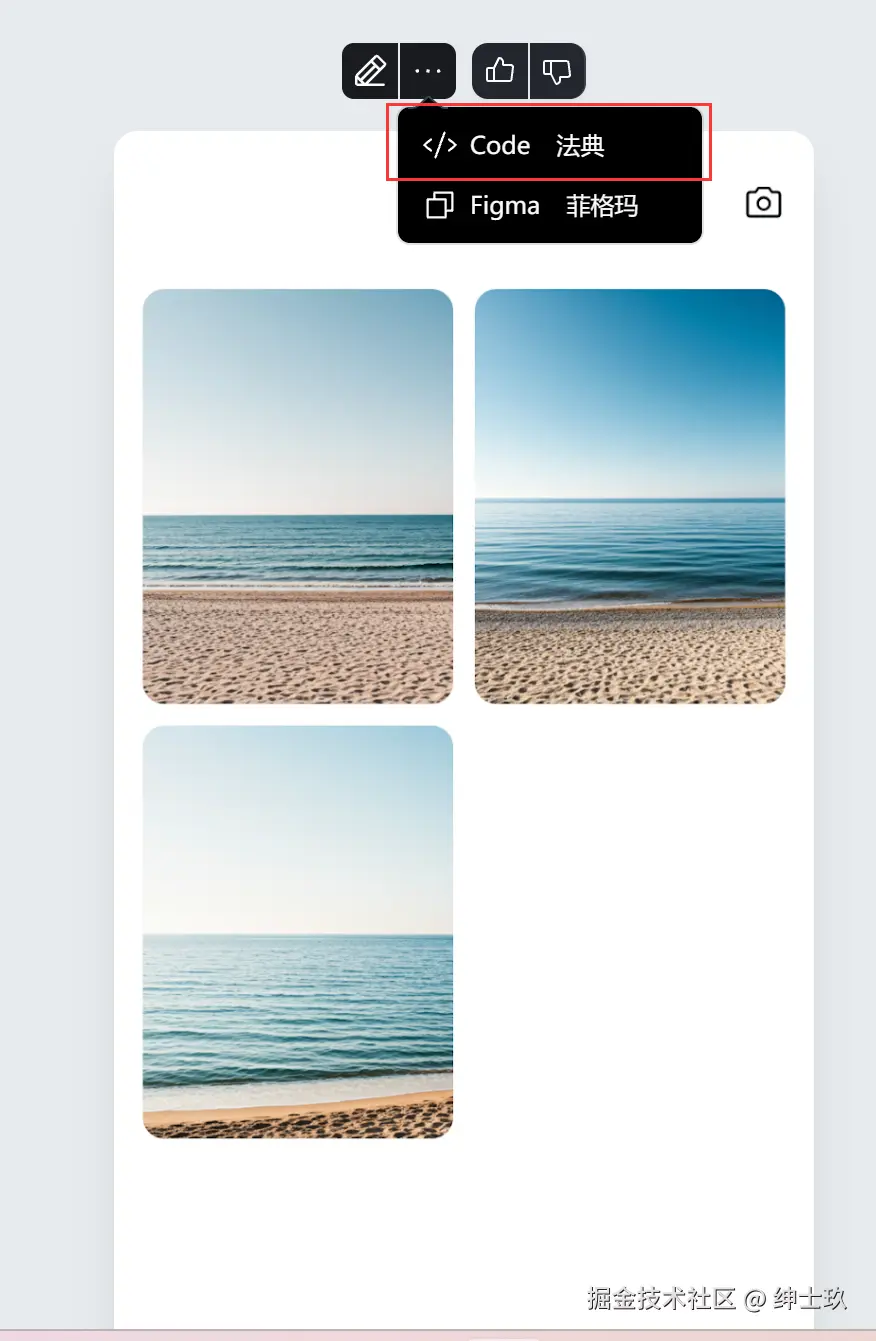Give a thumbs down rating
This screenshot has width=876, height=1341.
click(557, 71)
